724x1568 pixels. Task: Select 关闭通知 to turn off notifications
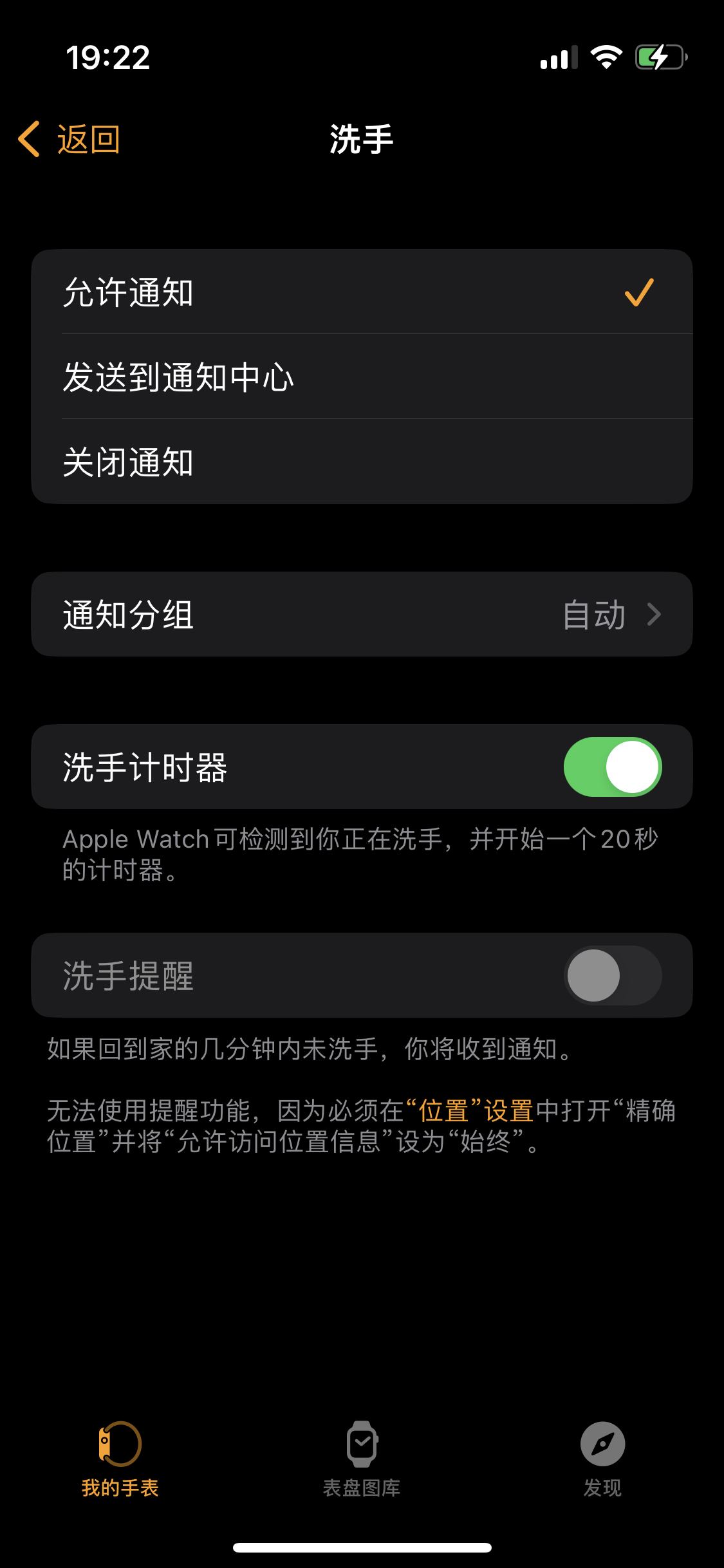[360, 462]
